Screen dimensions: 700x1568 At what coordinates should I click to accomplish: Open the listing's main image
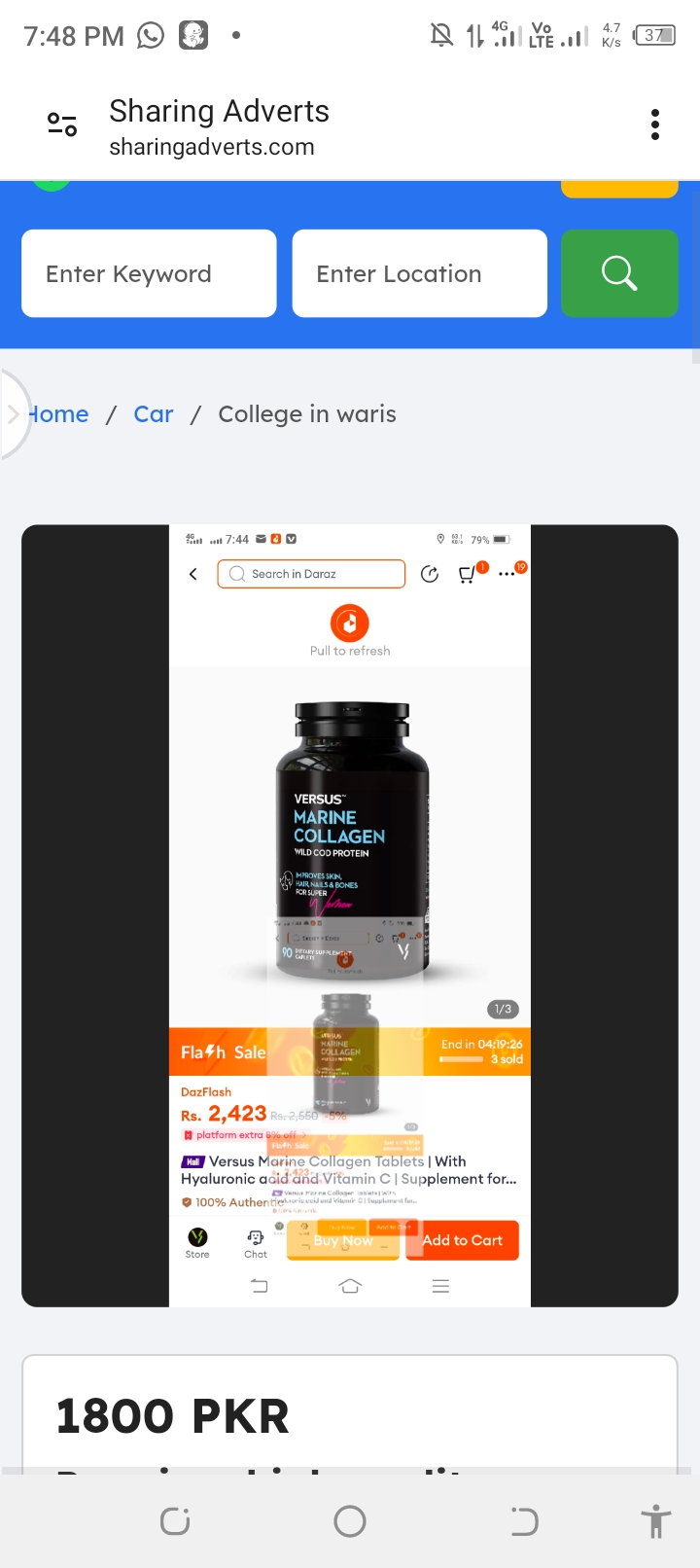350,915
